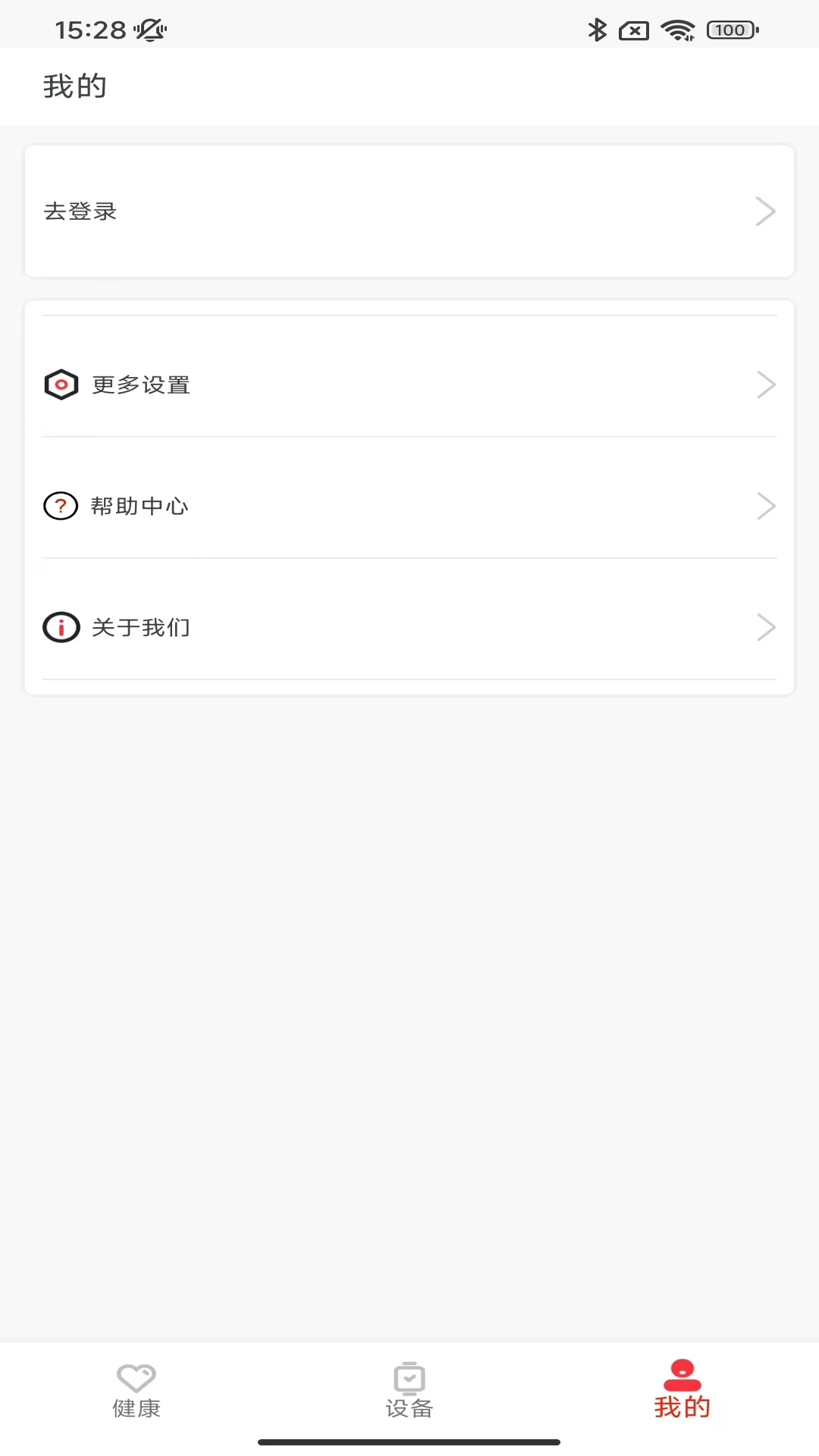Expand the 去登录 row chevron
Viewport: 819px width, 1456px height.
pos(765,211)
